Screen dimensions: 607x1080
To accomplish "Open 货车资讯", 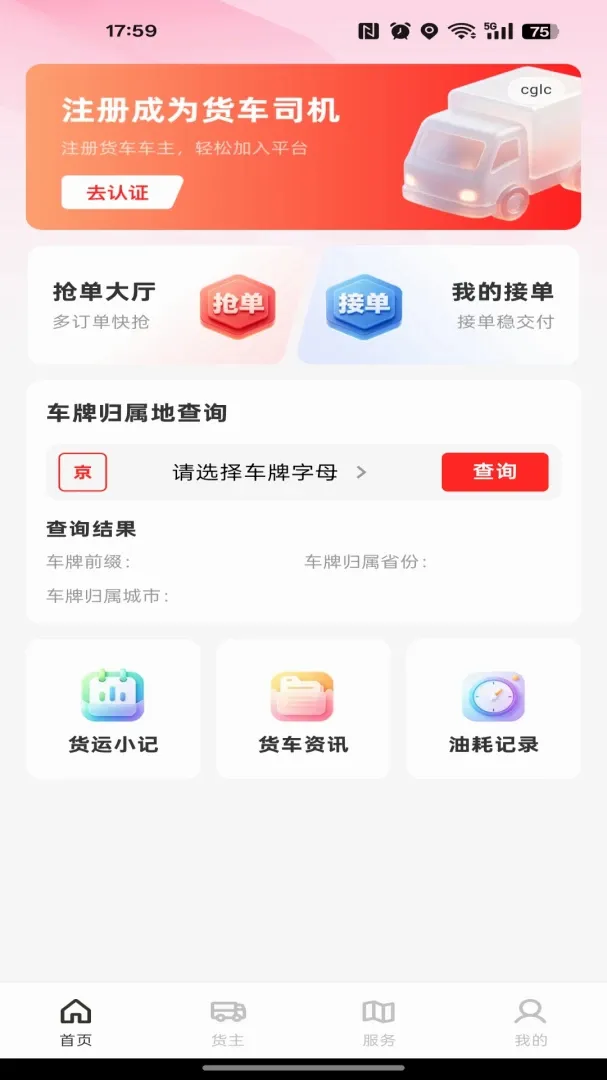I will coord(303,709).
